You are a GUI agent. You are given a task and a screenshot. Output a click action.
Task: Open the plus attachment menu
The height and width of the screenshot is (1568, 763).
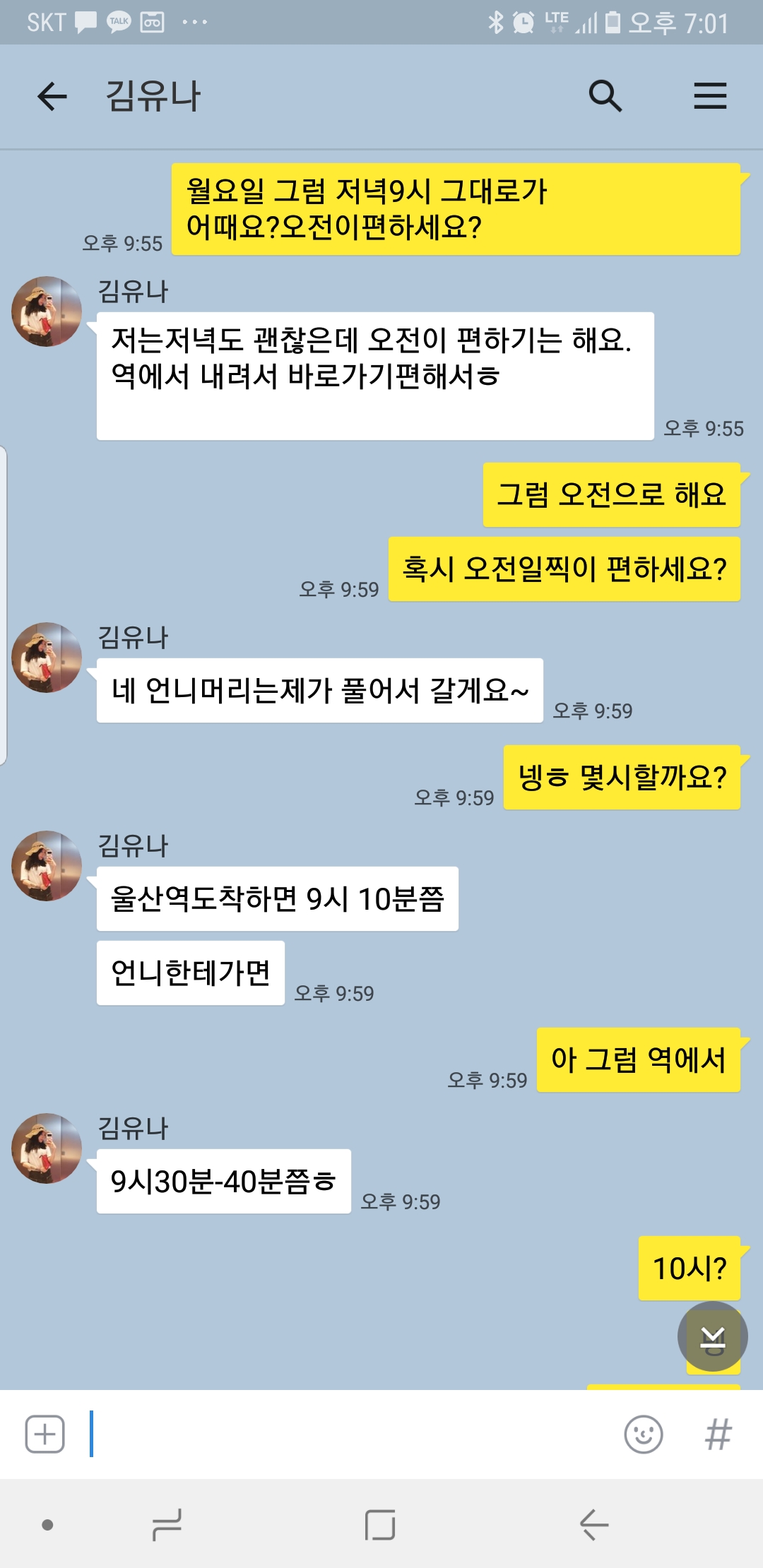45,1434
